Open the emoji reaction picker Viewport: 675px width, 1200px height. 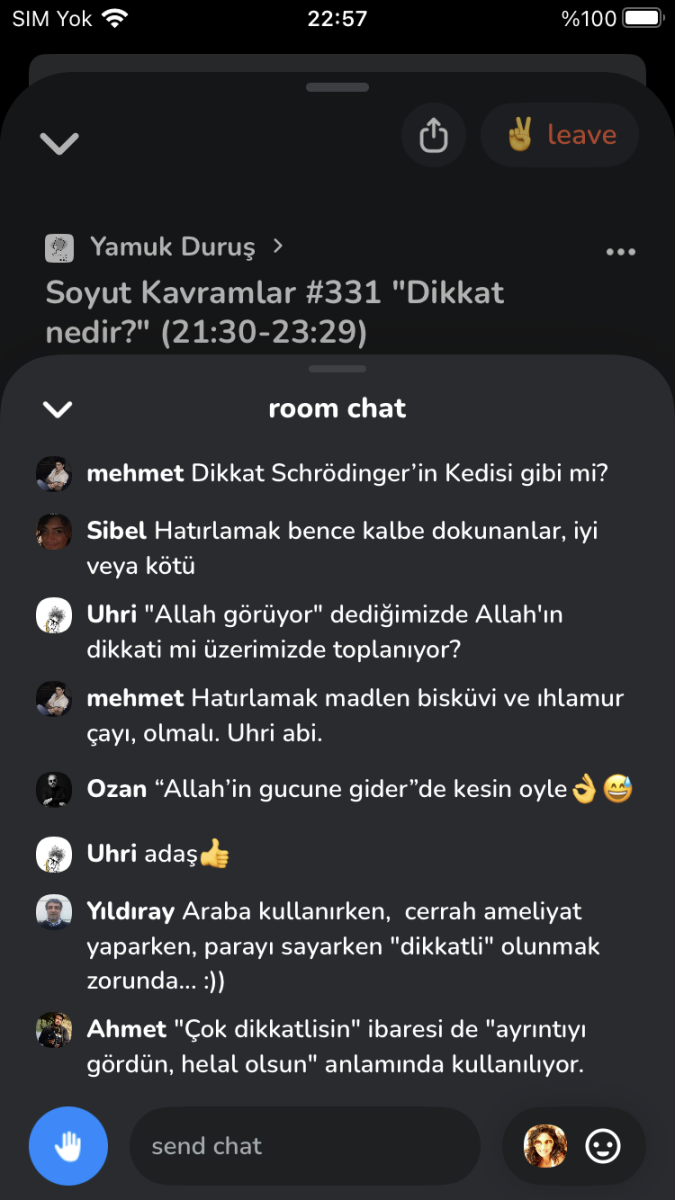[602, 1146]
